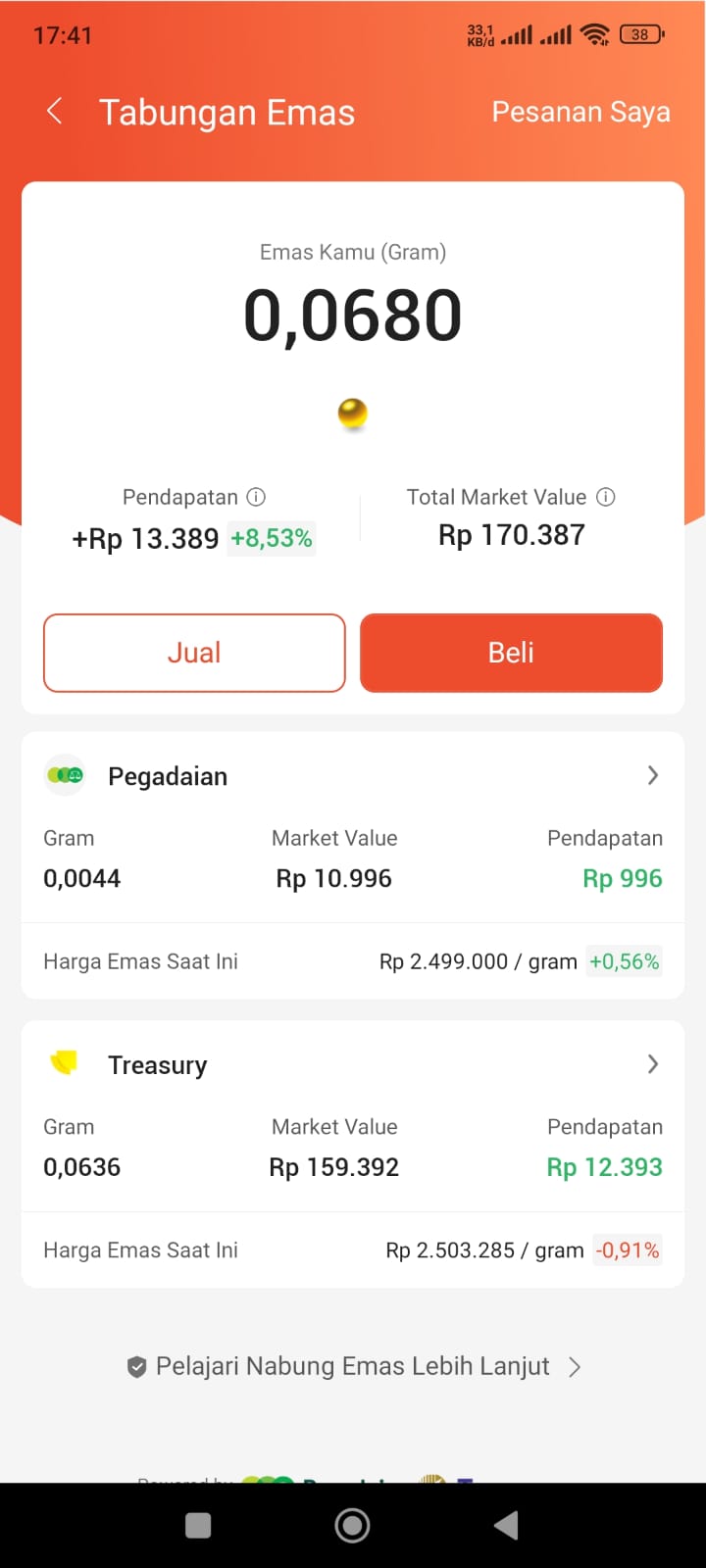Open Pelajari Nabung Emas Lebih Lanjut
Image resolution: width=706 pixels, height=1568 pixels.
353,1366
